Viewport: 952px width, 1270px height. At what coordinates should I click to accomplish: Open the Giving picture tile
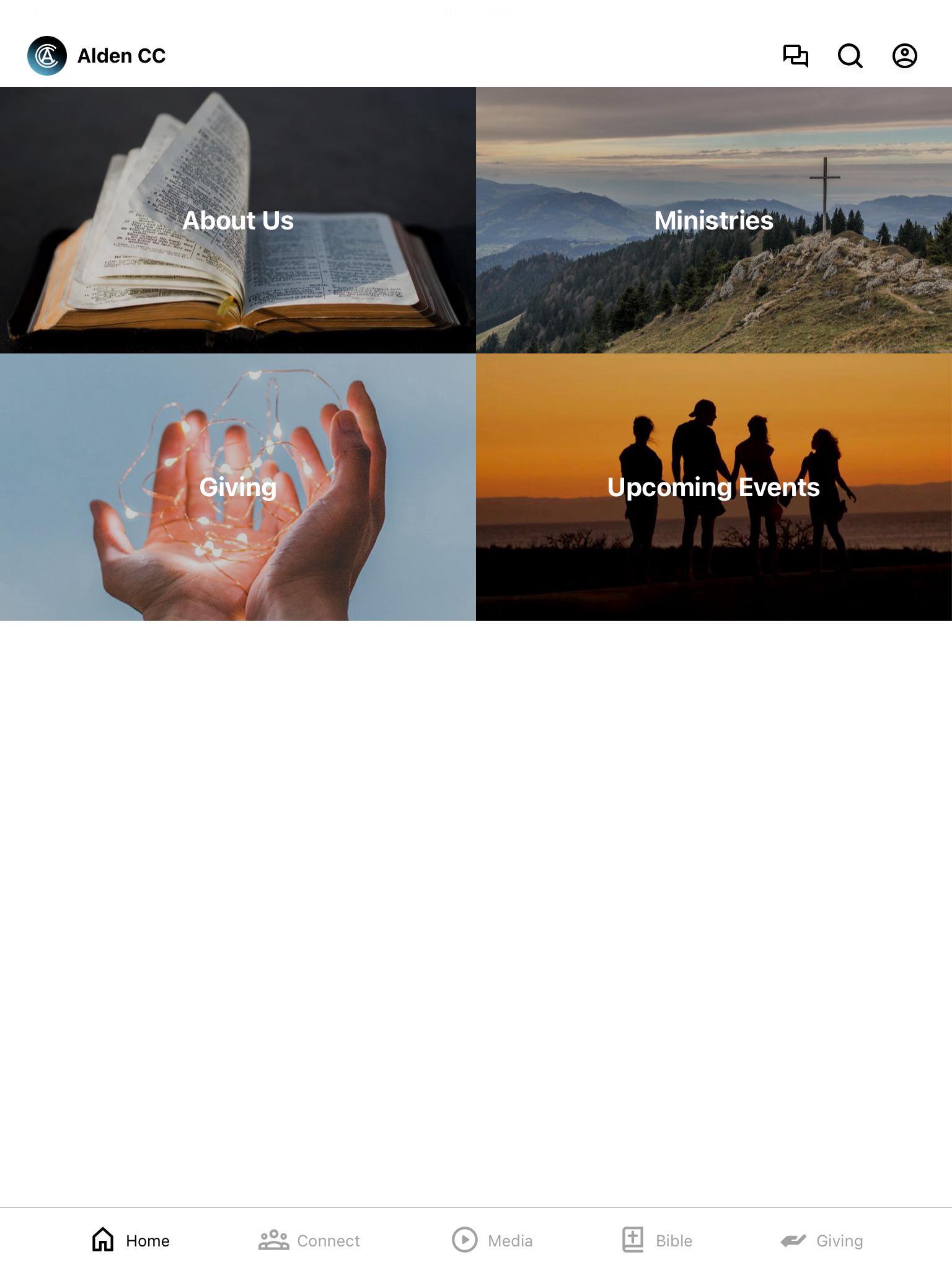pyautogui.click(x=238, y=487)
